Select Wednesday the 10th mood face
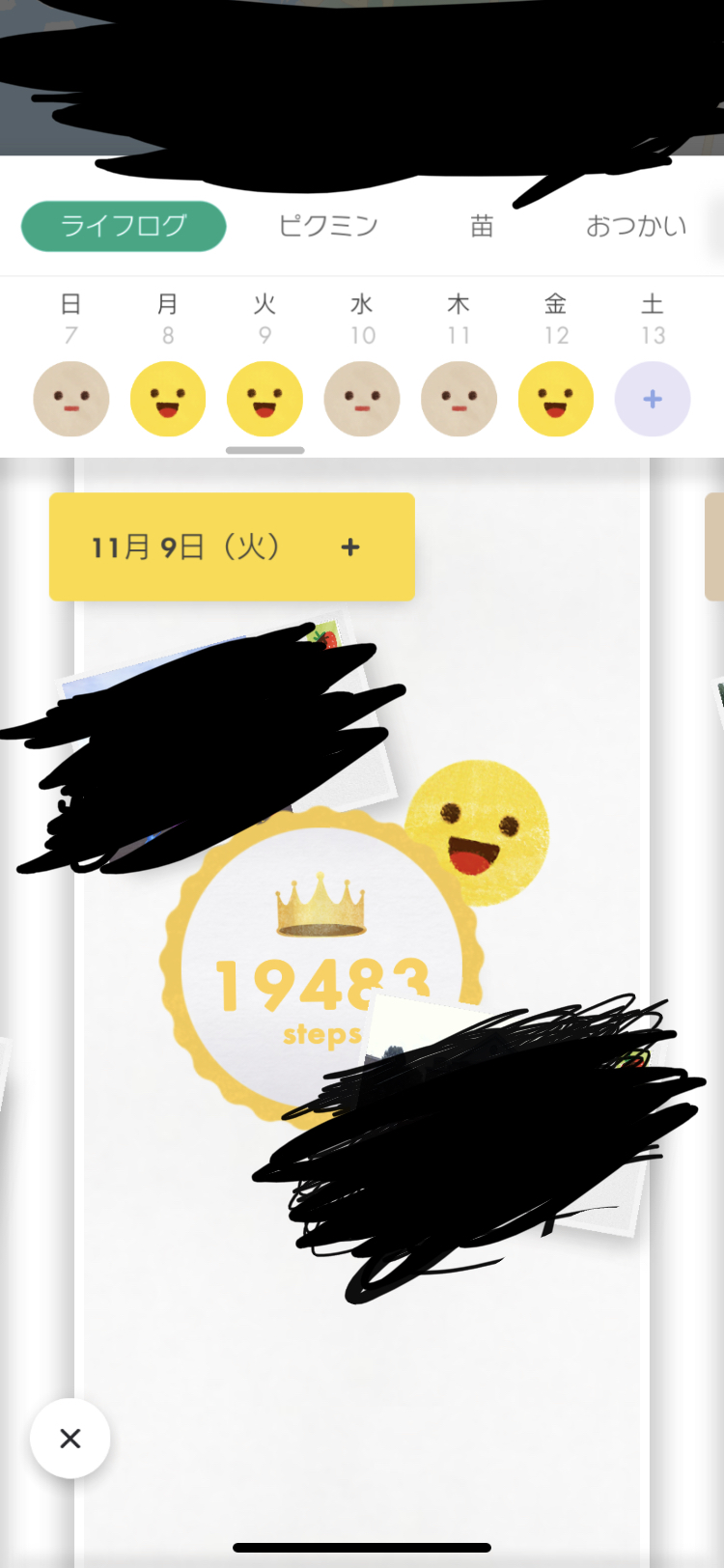Viewport: 724px width, 1568px height. click(362, 399)
